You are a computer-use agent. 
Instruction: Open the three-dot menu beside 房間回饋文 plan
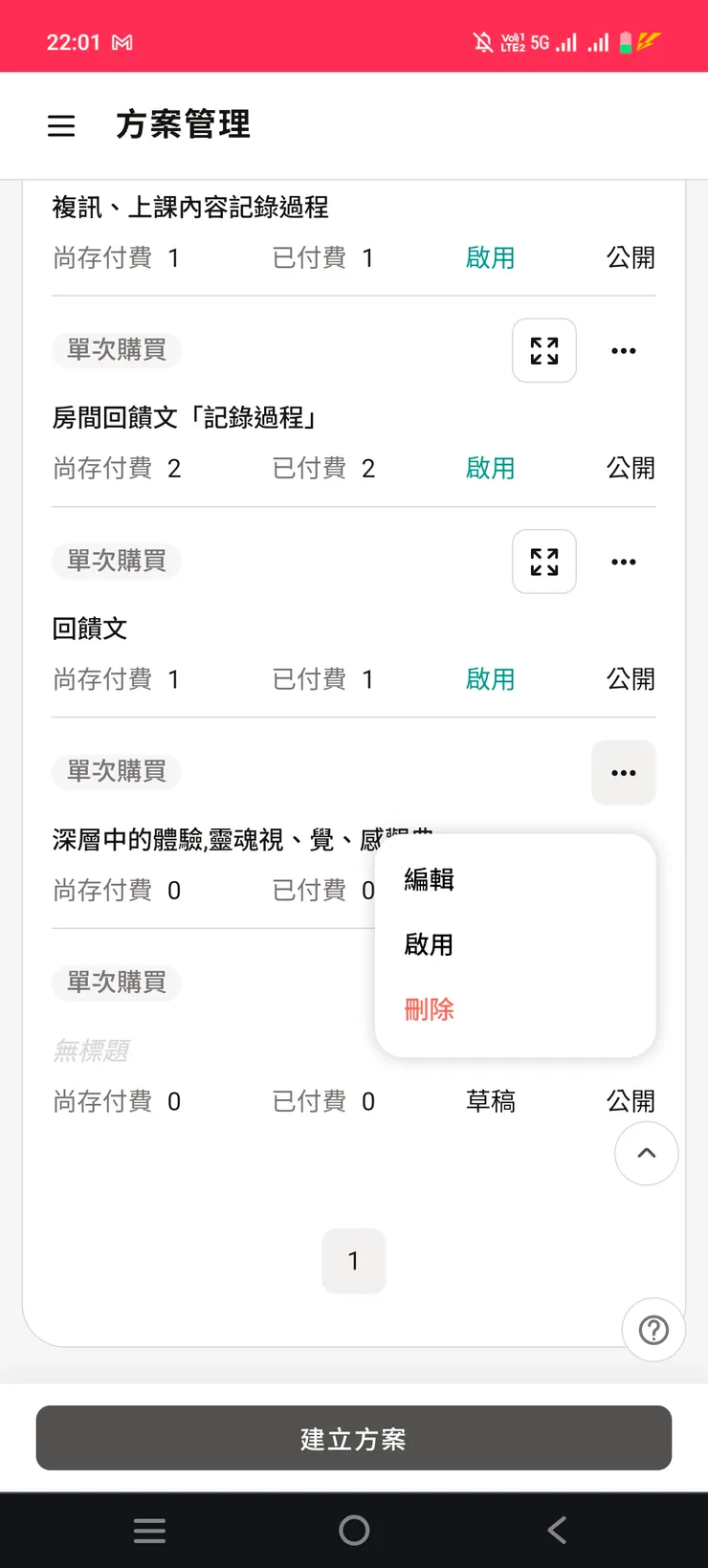click(623, 562)
